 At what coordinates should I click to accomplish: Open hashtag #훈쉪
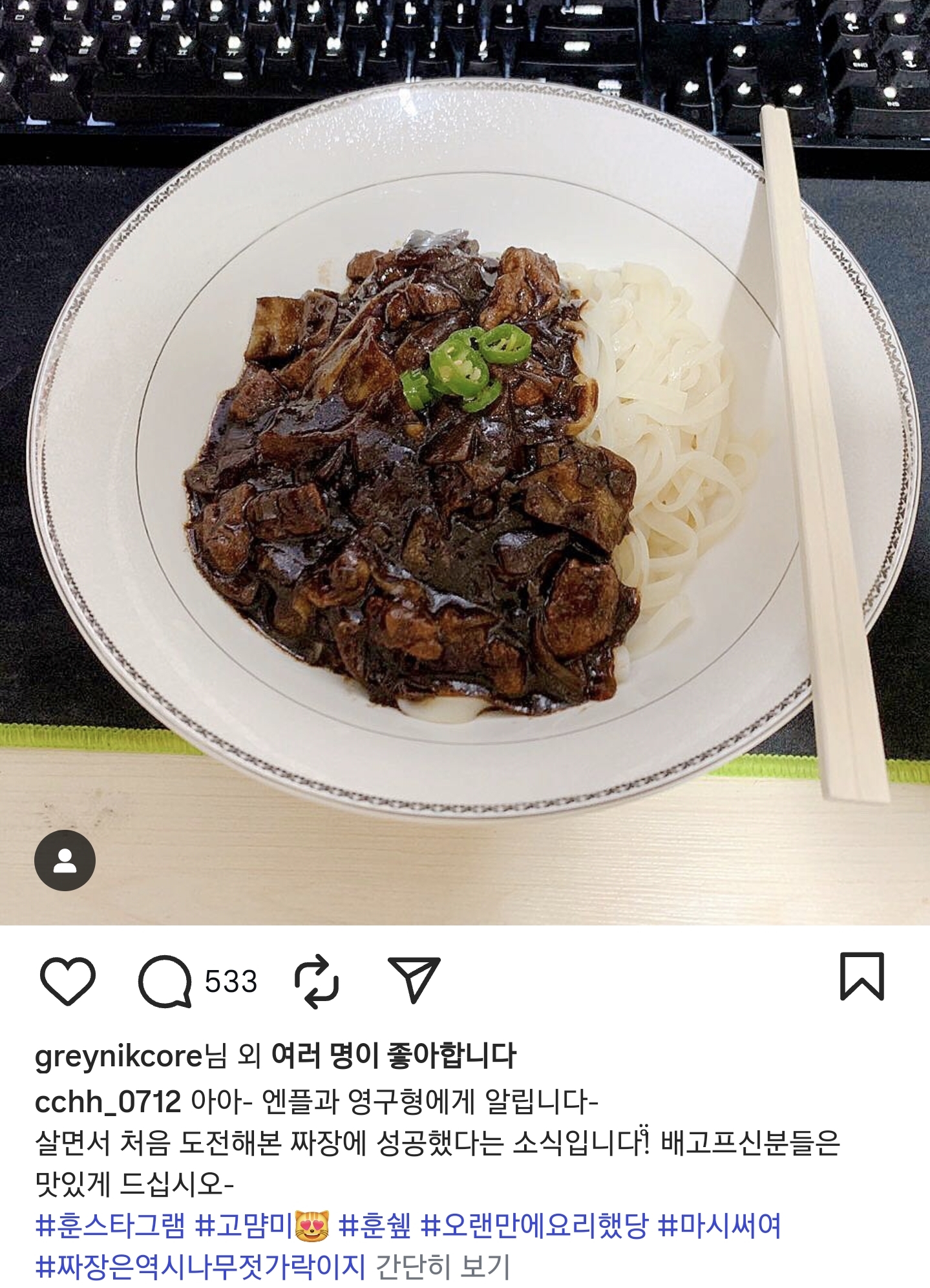pos(374,1226)
